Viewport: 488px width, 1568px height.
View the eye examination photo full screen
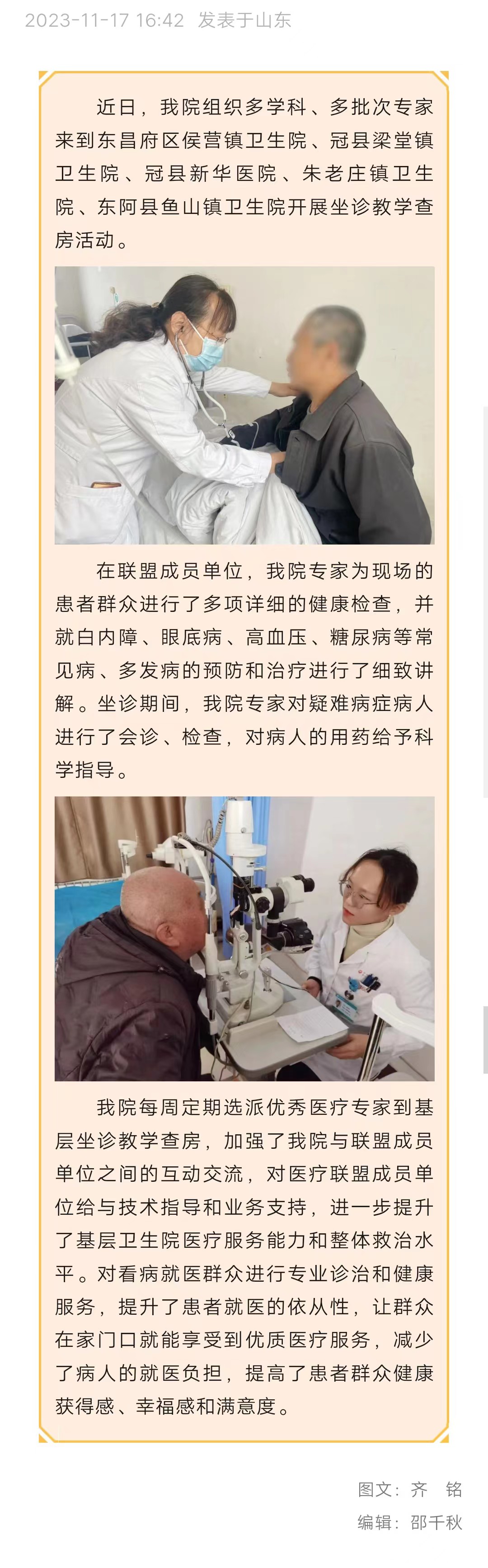coord(244,938)
